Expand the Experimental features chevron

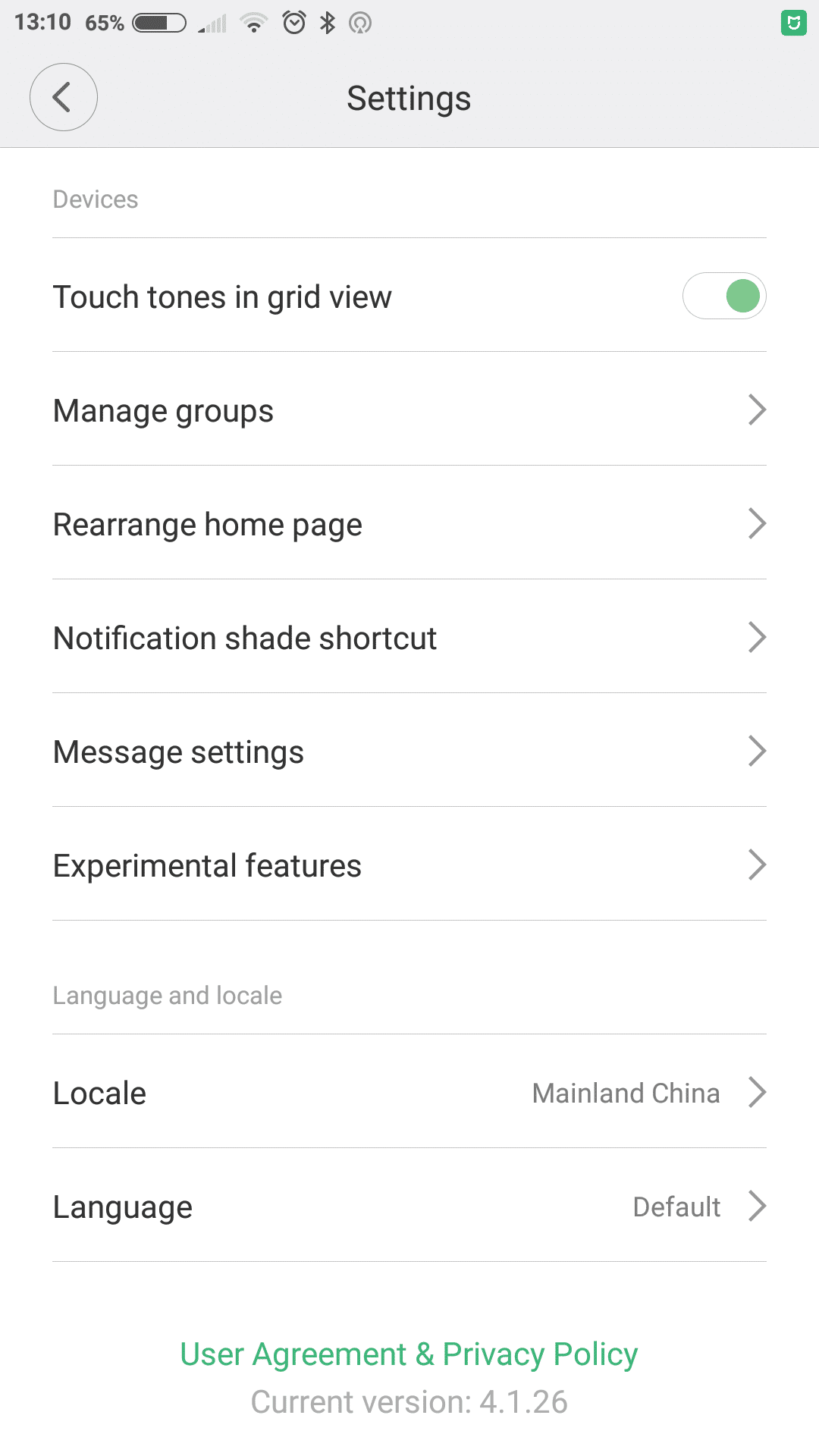(x=757, y=864)
